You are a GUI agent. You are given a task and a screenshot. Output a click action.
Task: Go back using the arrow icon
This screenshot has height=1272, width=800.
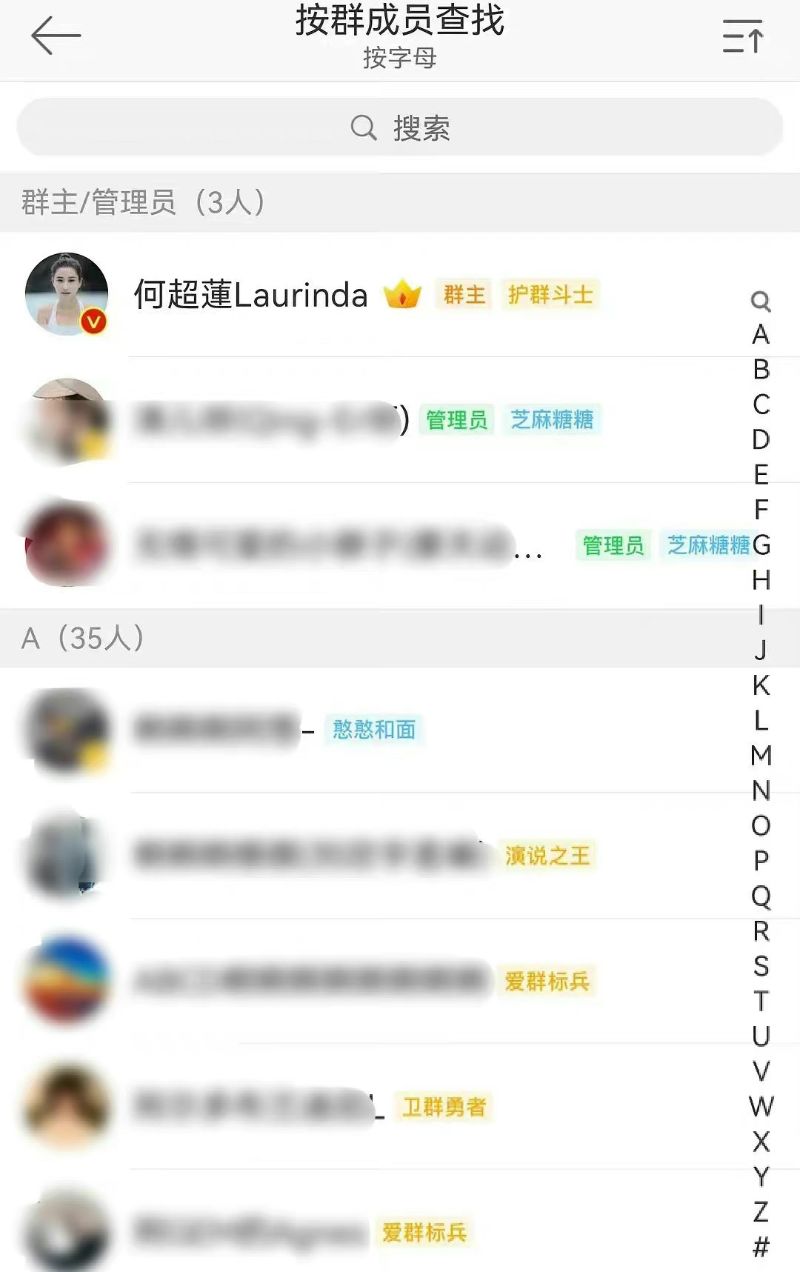(56, 37)
